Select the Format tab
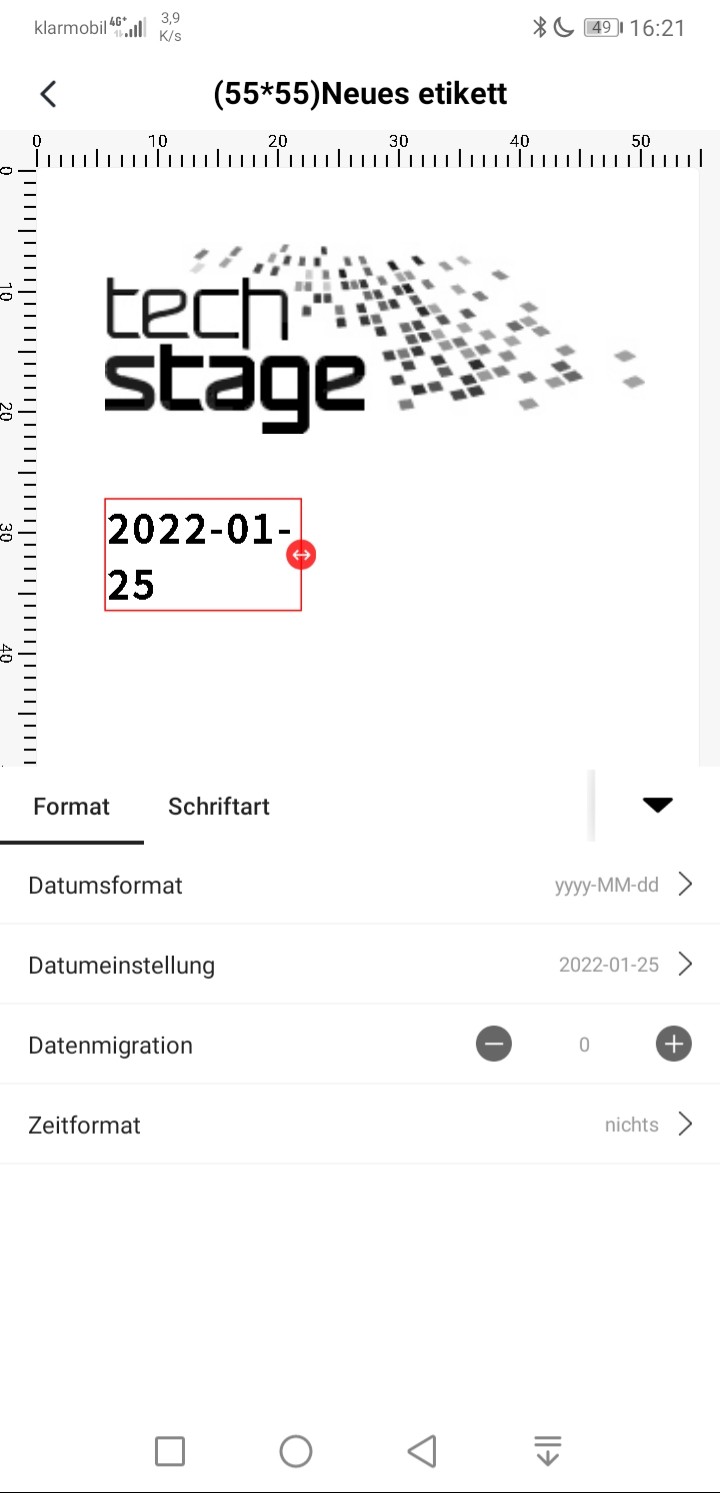Screen dimensions: 720x1493 coord(71,807)
